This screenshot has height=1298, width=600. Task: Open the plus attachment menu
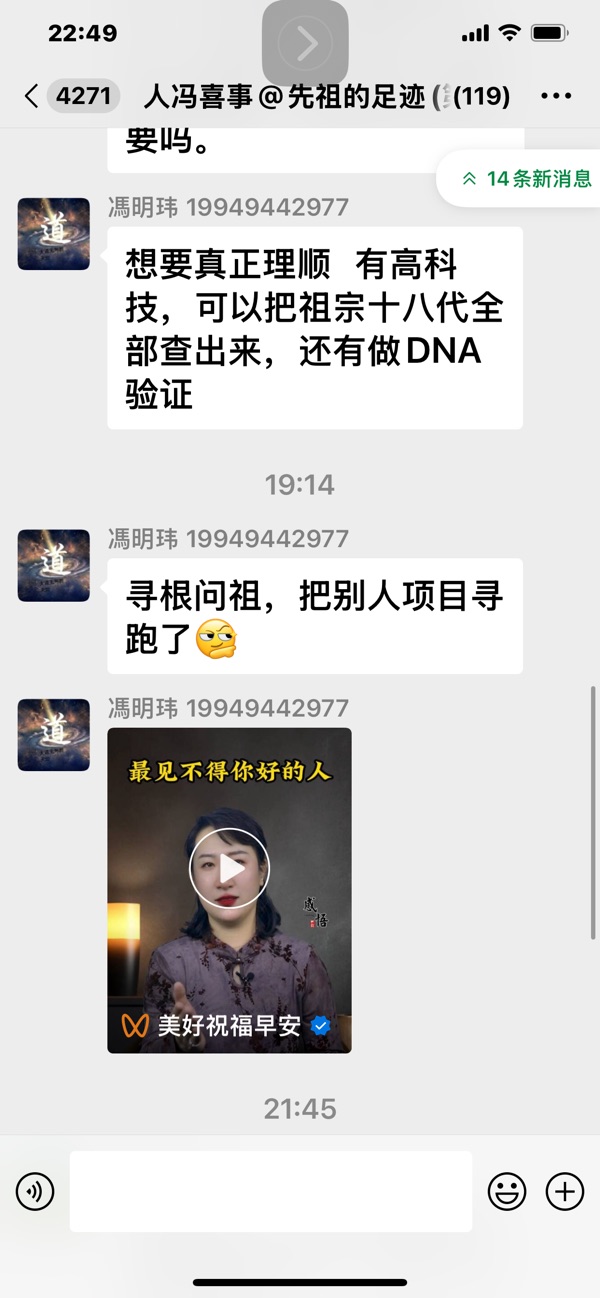pyautogui.click(x=565, y=1191)
